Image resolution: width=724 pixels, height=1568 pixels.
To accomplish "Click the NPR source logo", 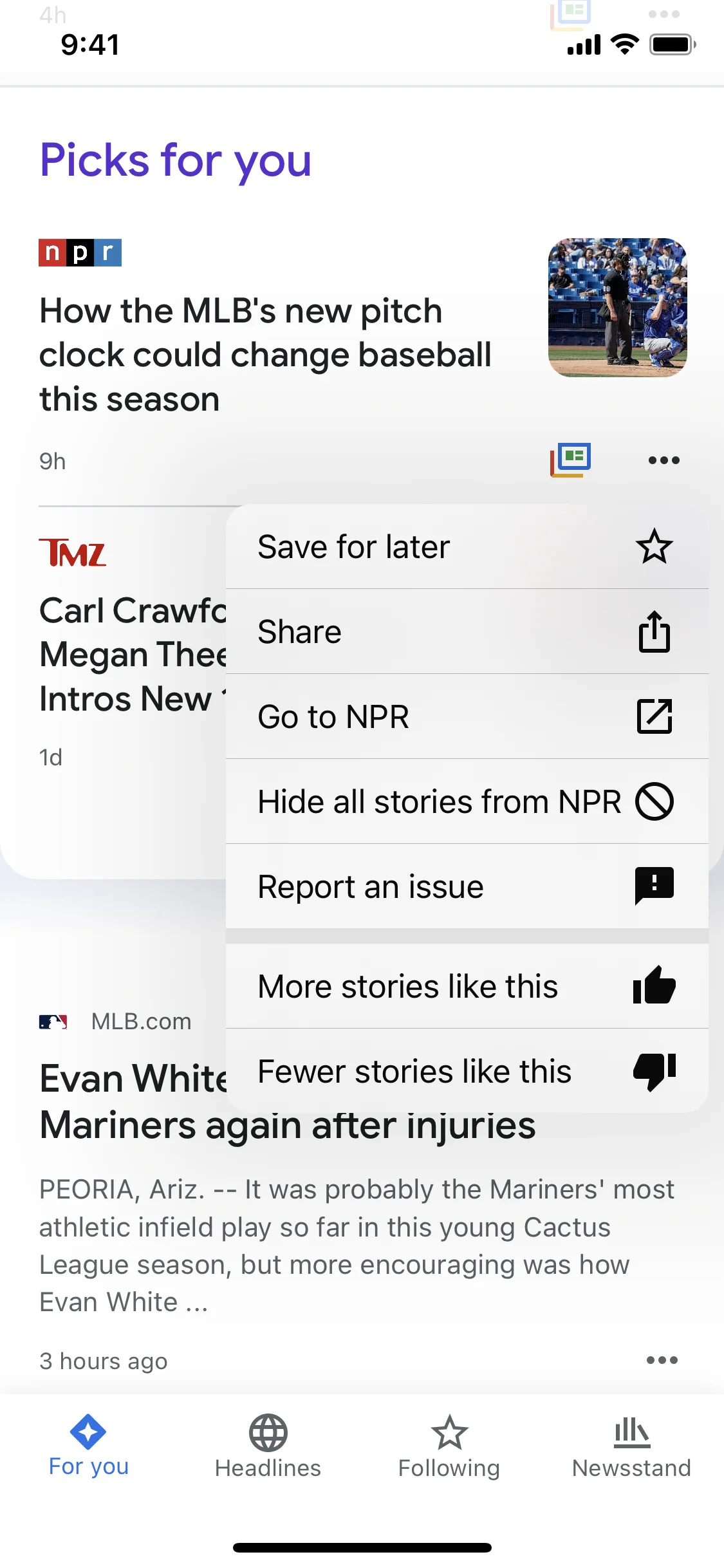I will point(80,253).
